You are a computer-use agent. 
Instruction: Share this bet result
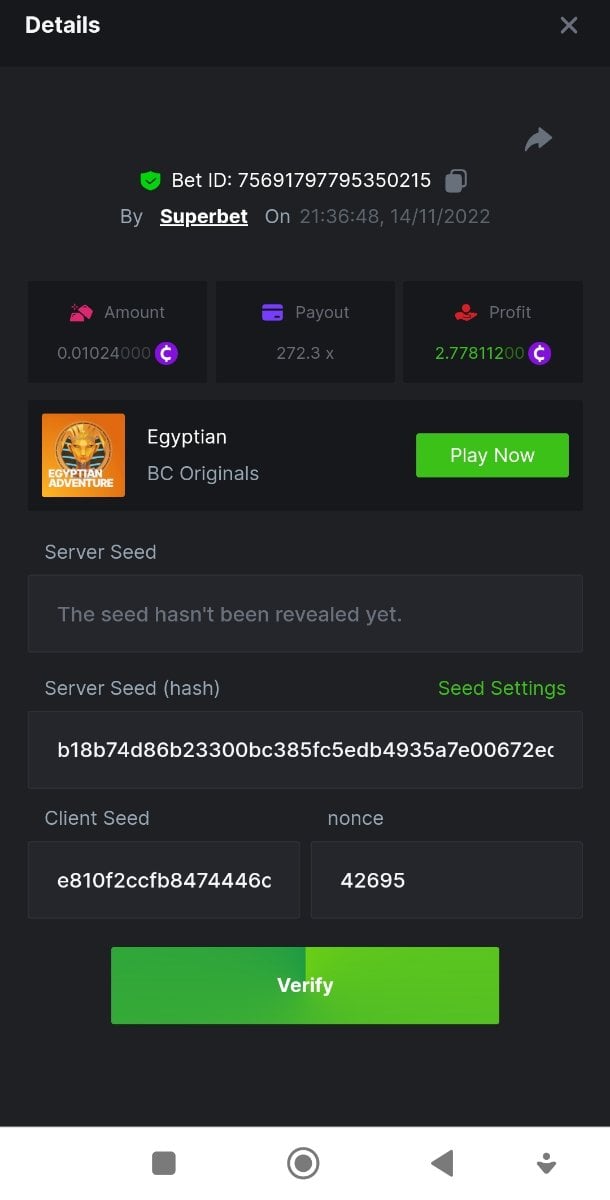click(538, 139)
